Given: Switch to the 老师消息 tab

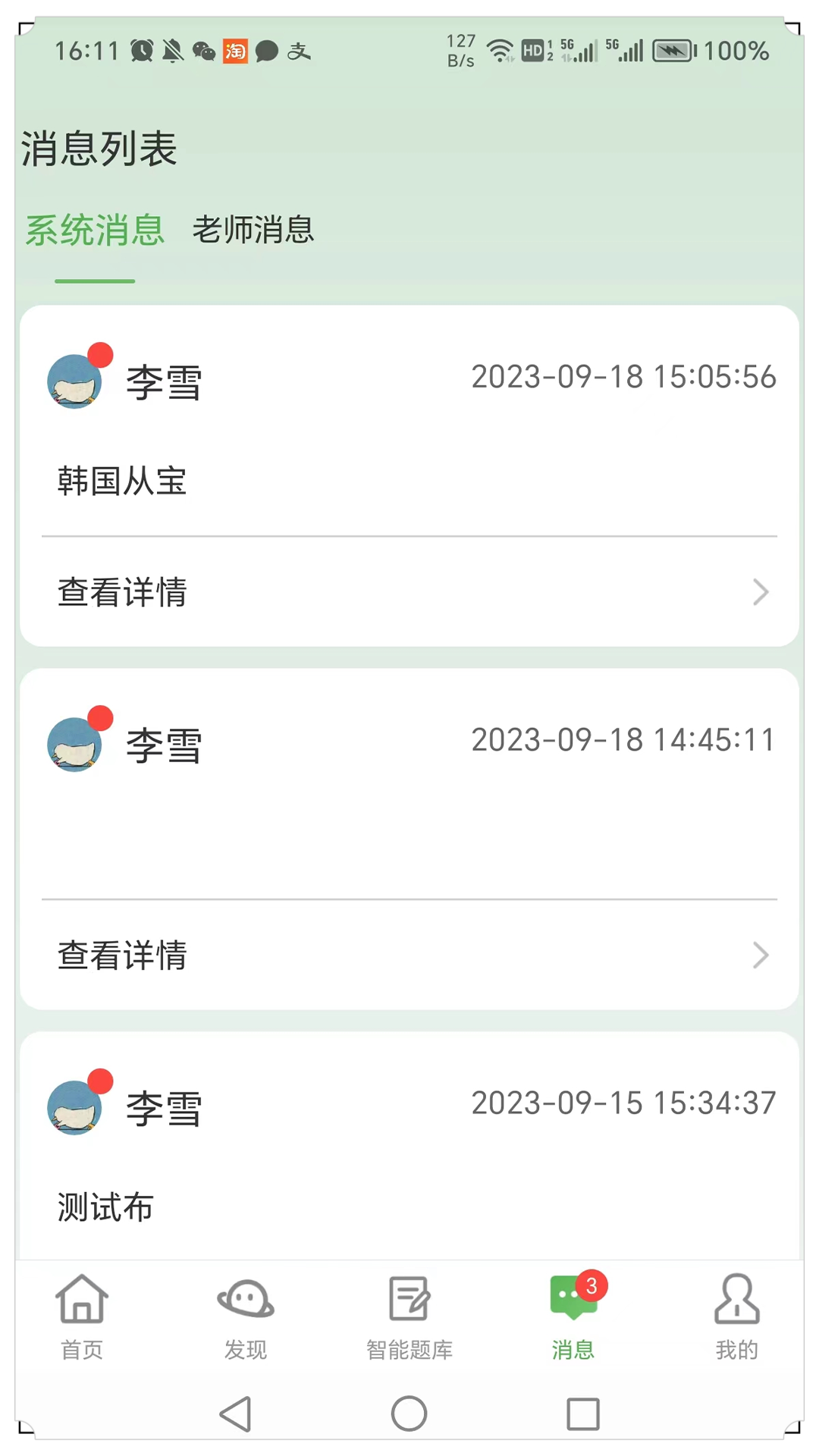Looking at the screenshot, I should 253,230.
